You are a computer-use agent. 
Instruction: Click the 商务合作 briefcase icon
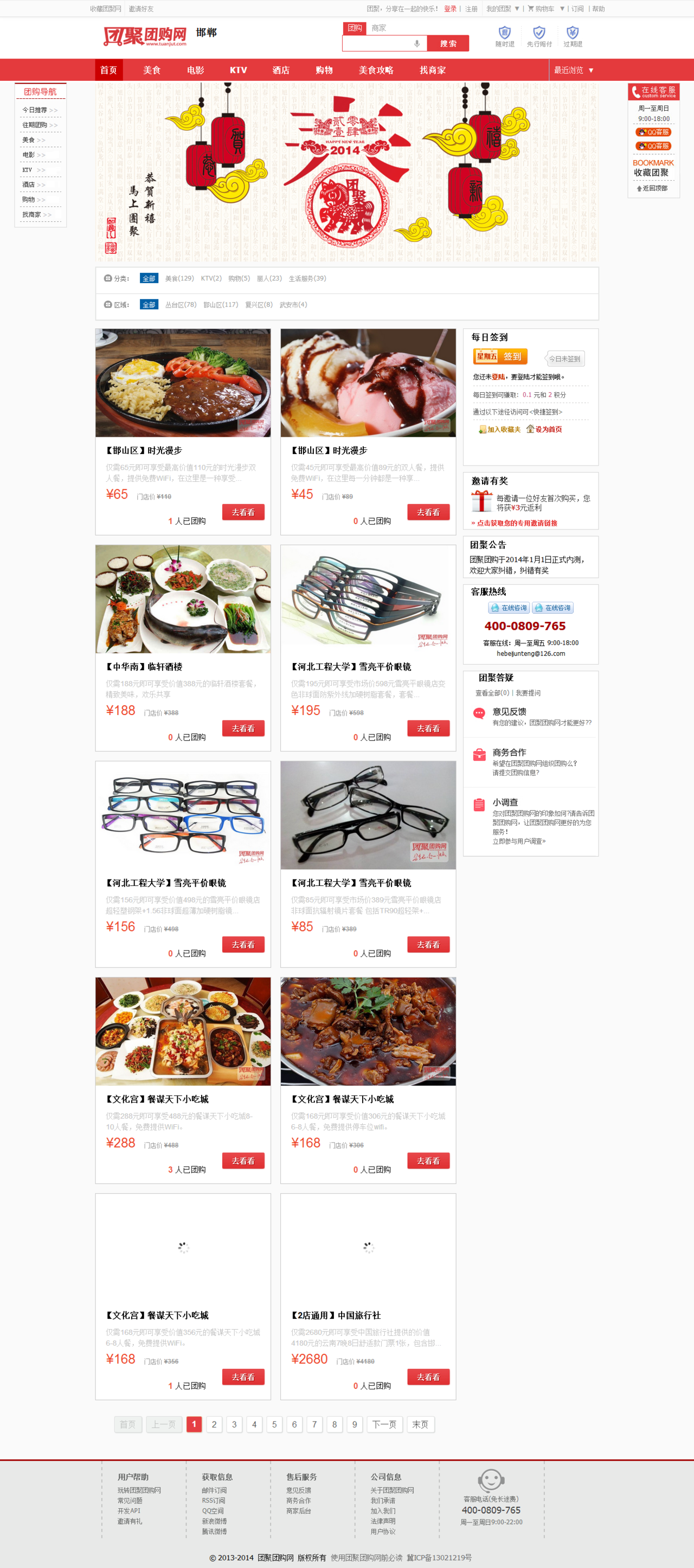pos(480,754)
